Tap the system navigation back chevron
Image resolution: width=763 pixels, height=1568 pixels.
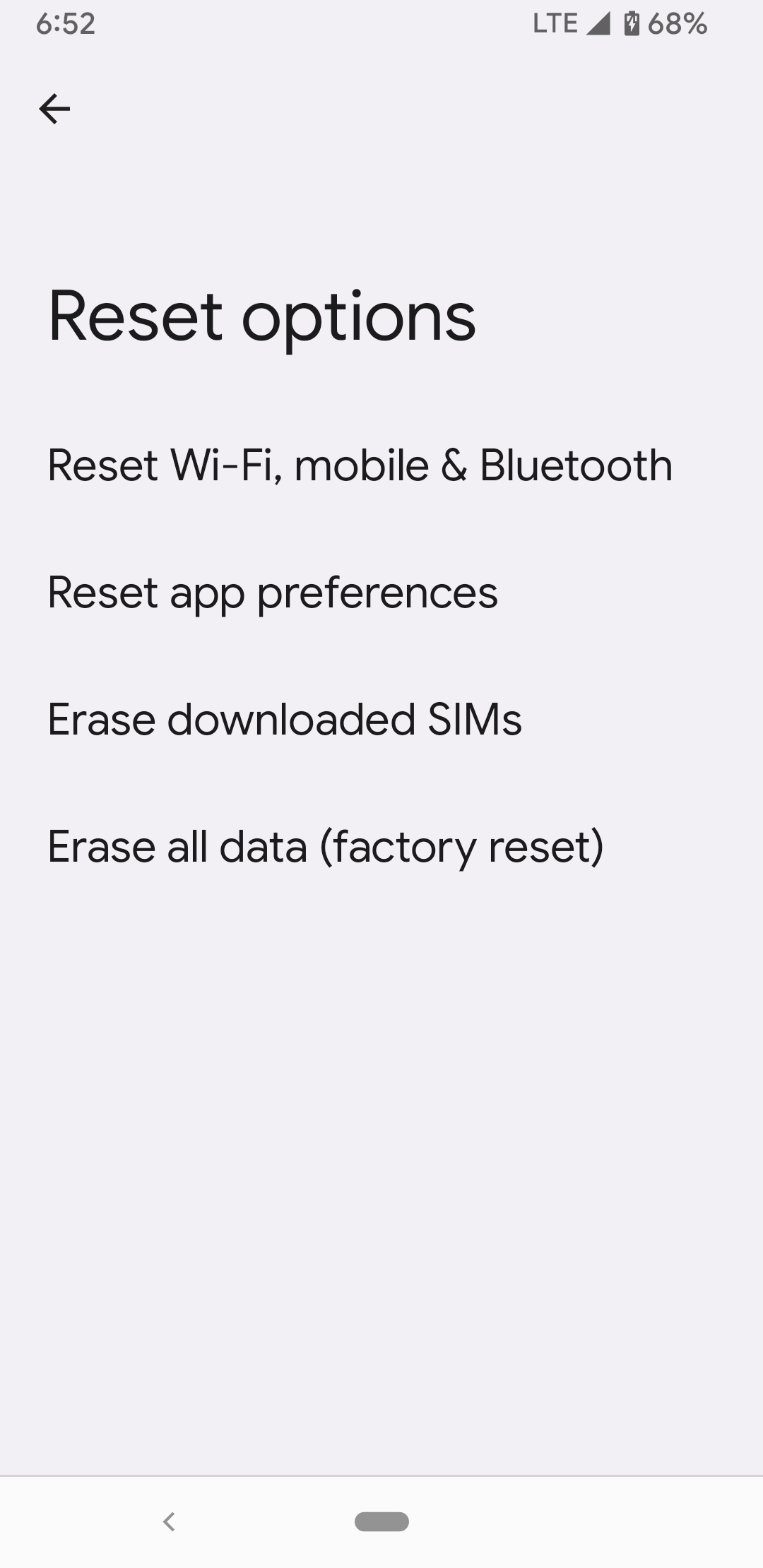(169, 1521)
